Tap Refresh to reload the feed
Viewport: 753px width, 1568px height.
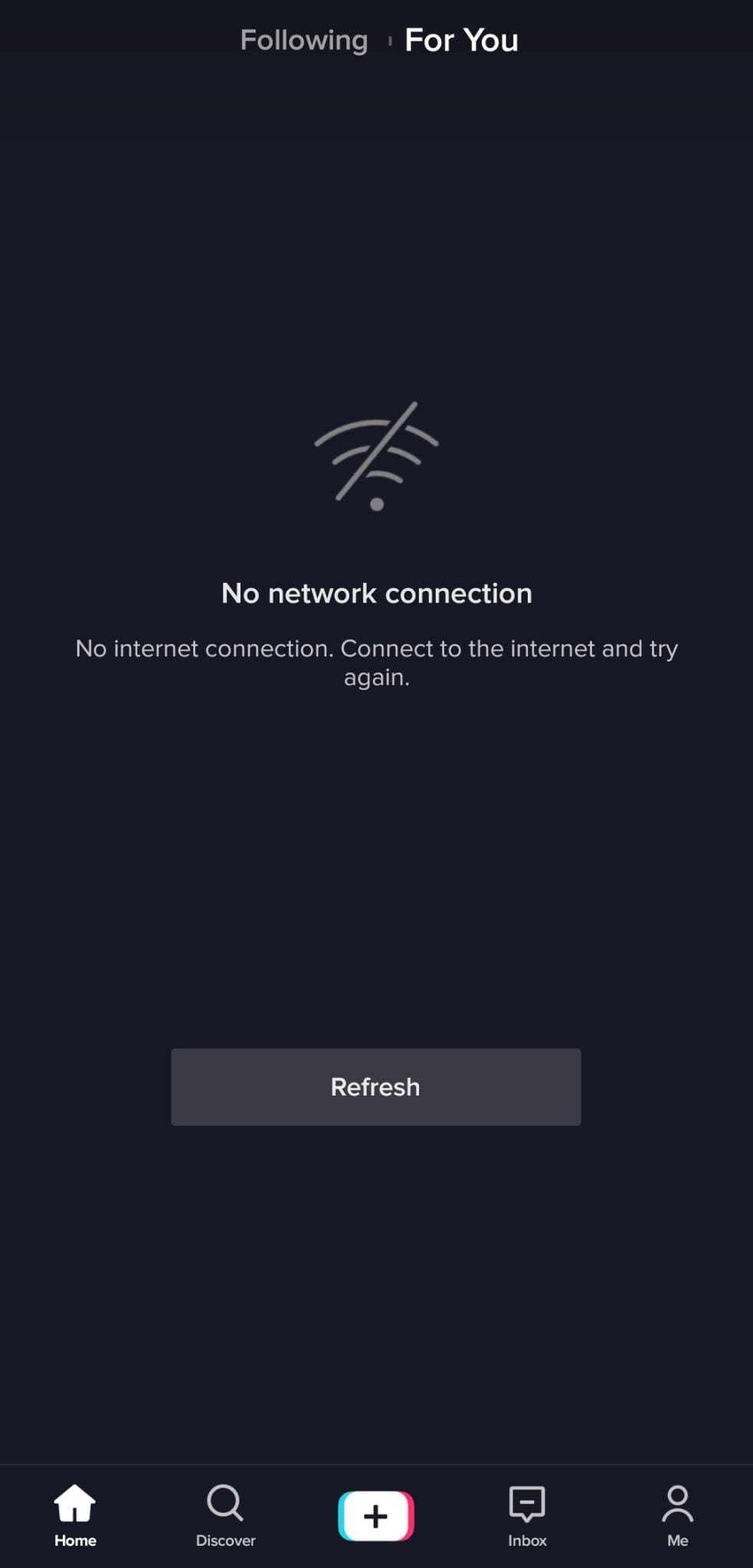[x=375, y=1086]
